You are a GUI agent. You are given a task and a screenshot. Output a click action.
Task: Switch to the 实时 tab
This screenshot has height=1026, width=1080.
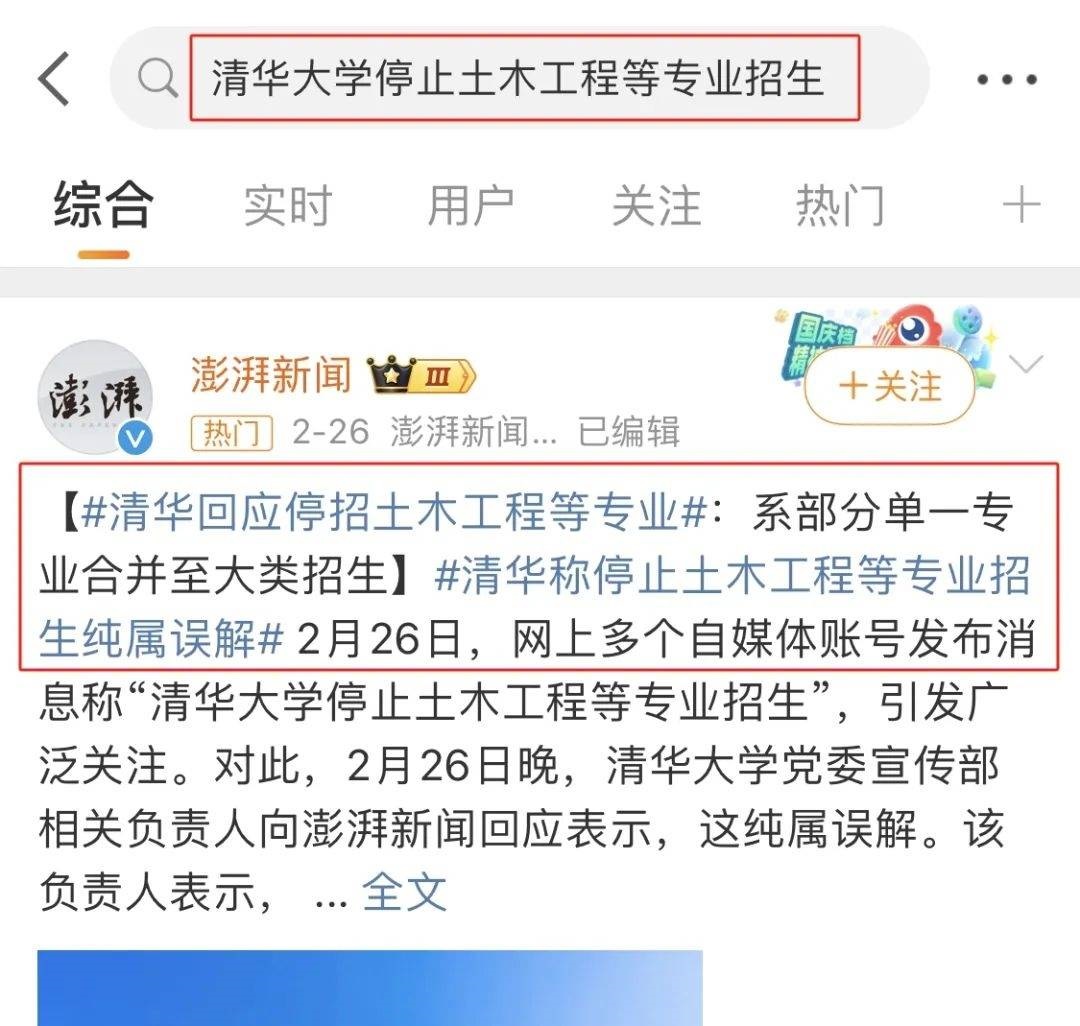(x=287, y=206)
